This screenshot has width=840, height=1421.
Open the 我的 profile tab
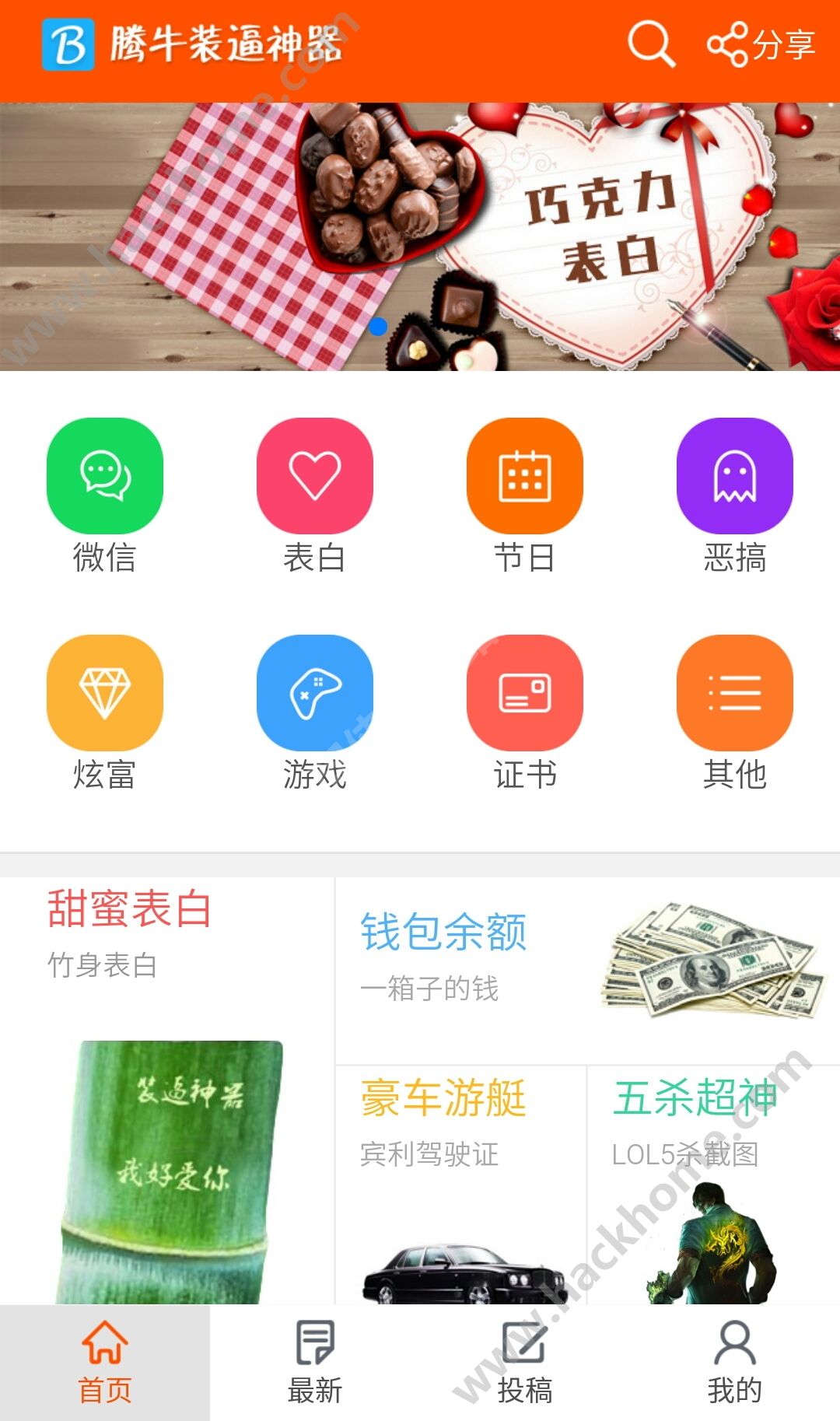tap(735, 1363)
